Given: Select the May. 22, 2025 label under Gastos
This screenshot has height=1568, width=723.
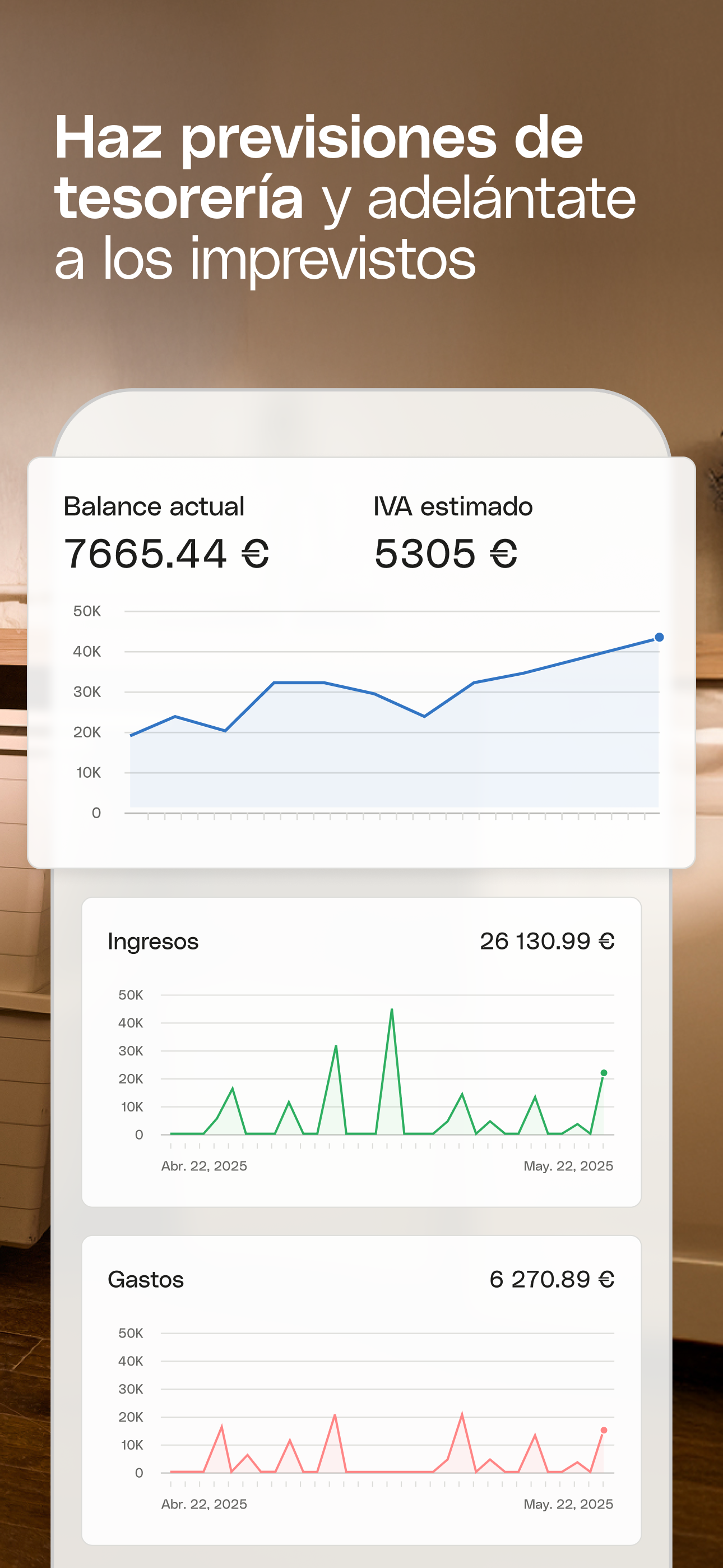Looking at the screenshot, I should point(568,1504).
